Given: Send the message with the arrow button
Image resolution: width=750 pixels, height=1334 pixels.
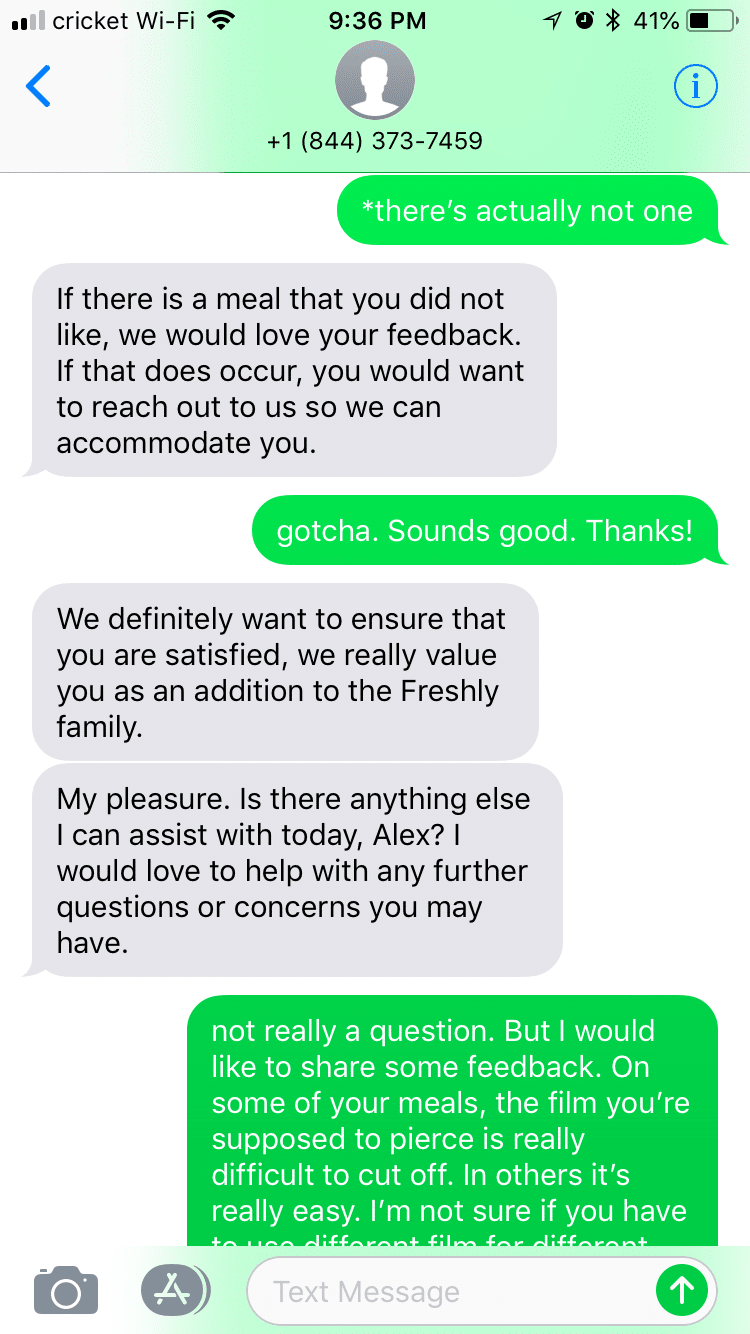Looking at the screenshot, I should pos(681,1291).
